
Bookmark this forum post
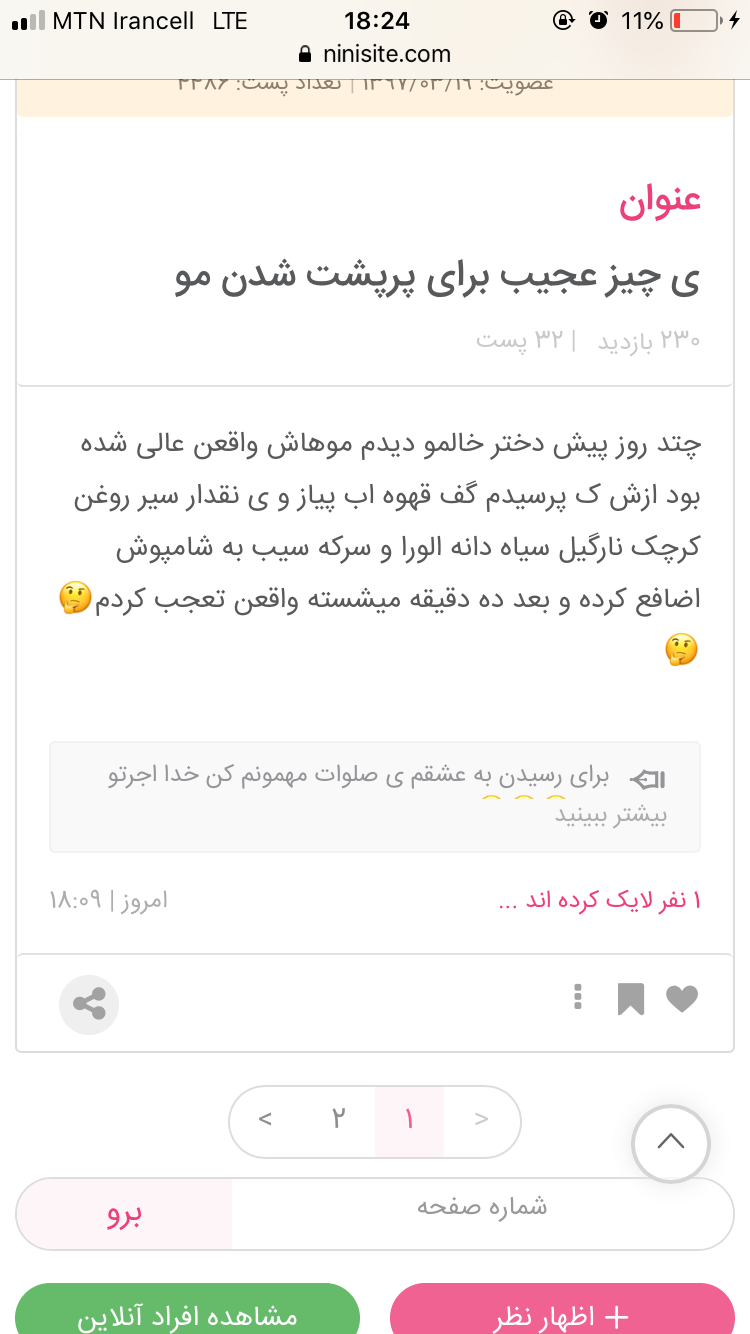[630, 999]
